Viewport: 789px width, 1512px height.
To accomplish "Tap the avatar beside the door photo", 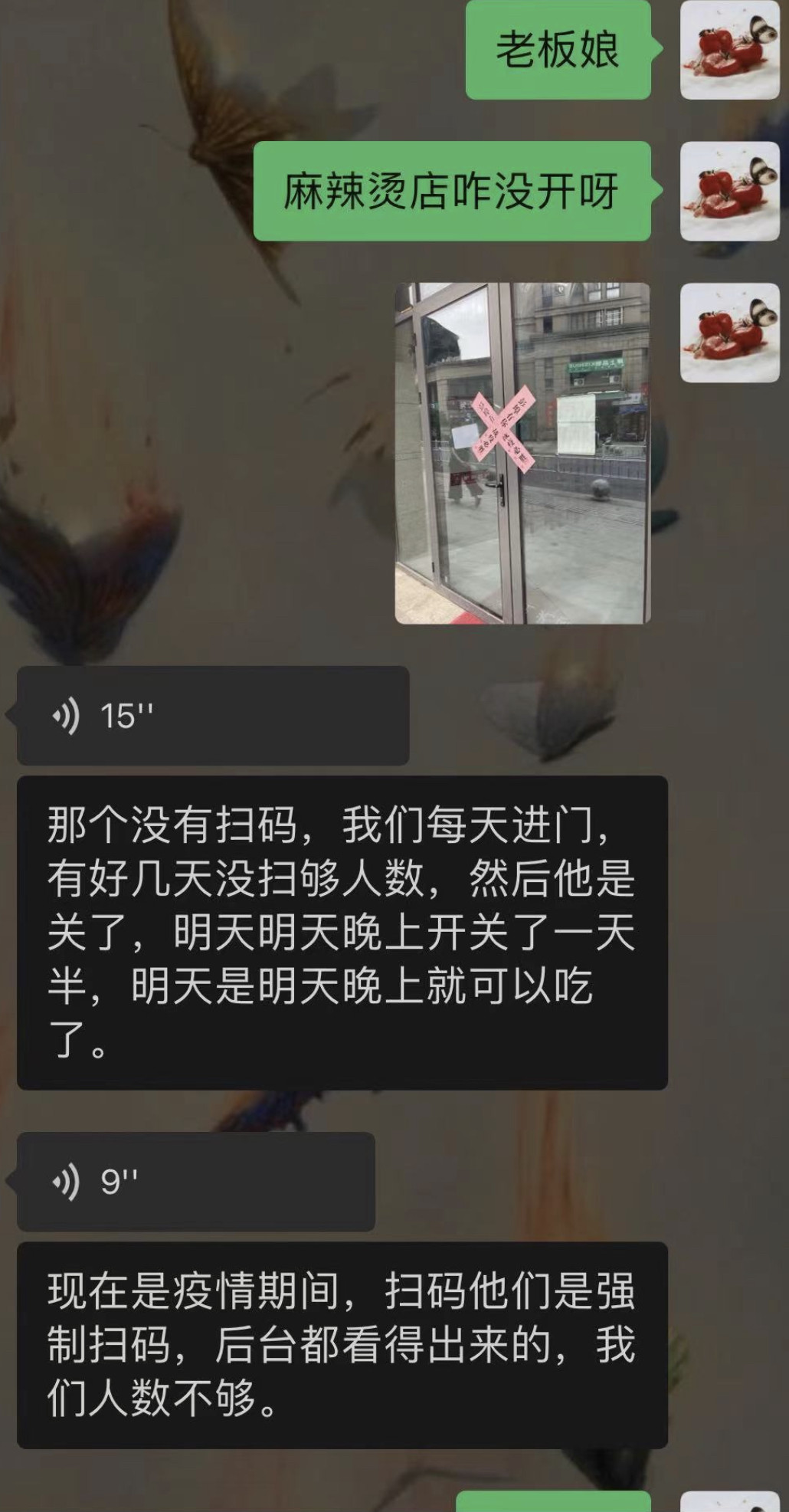I will pos(729,333).
